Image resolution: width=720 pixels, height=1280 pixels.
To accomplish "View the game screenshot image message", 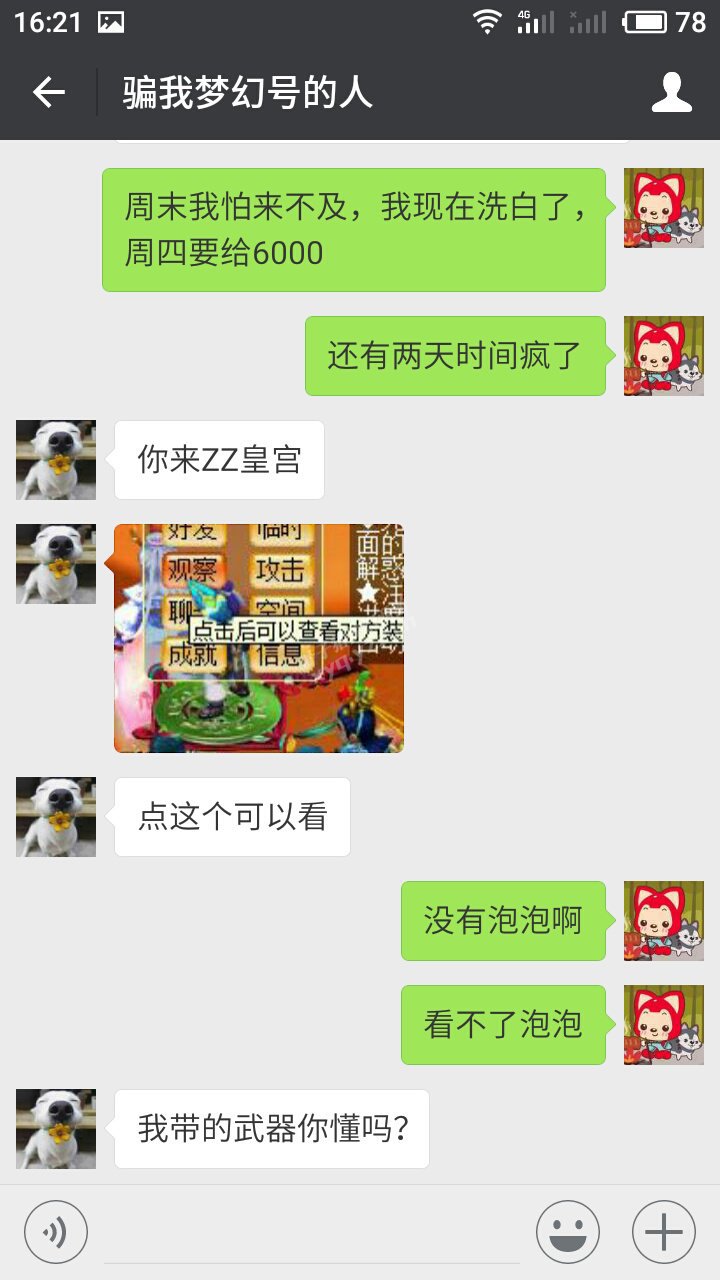I will [x=259, y=638].
